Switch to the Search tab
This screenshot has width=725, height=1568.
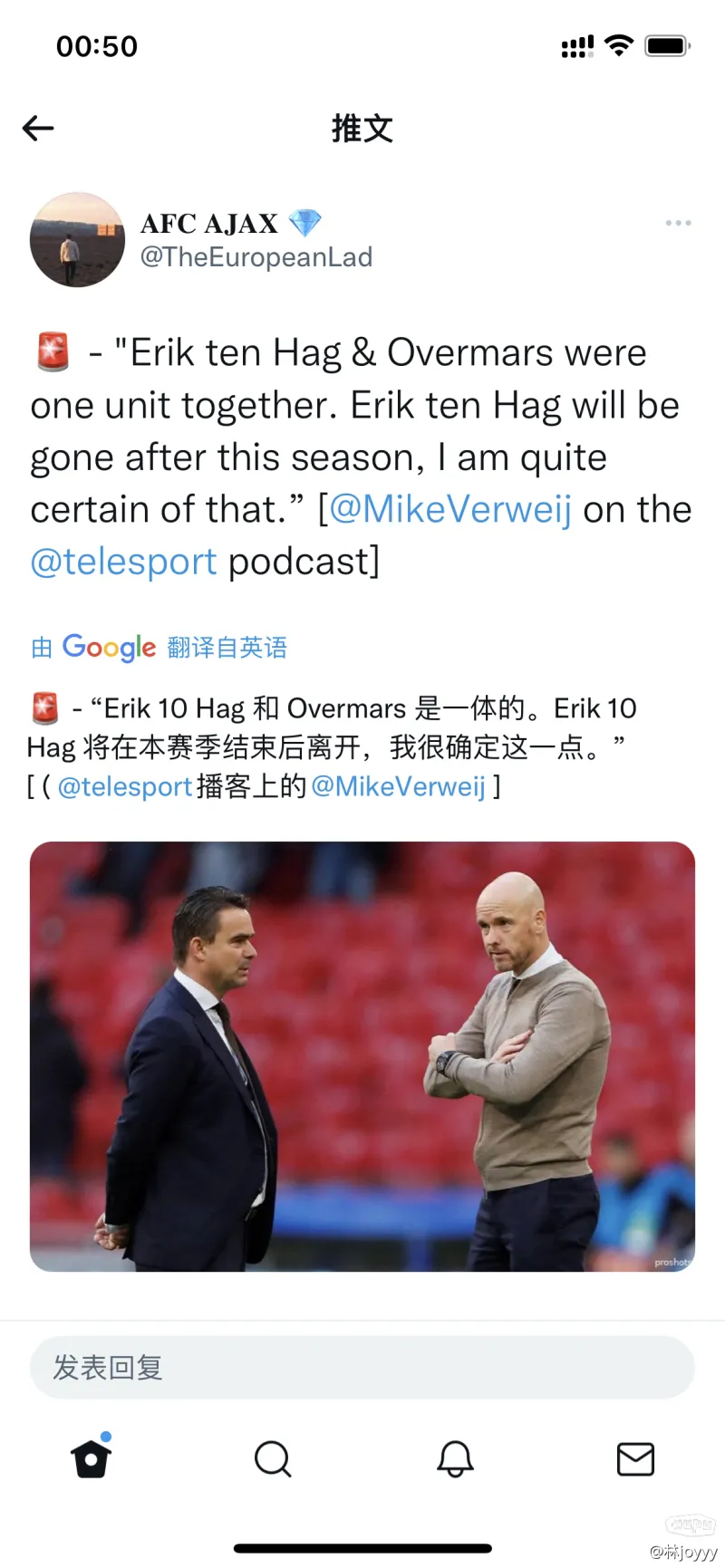tap(272, 1459)
